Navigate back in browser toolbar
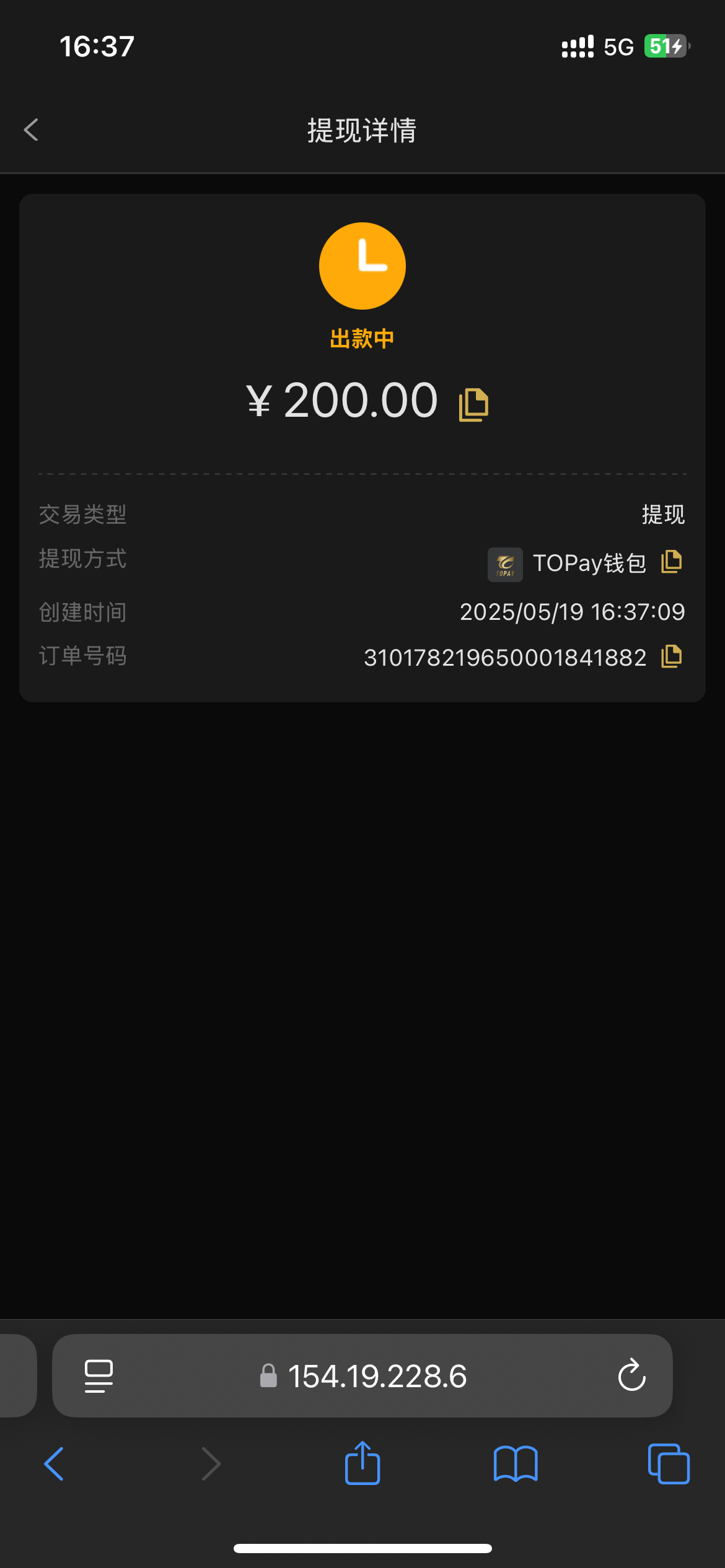This screenshot has height=1568, width=725. (x=55, y=1464)
